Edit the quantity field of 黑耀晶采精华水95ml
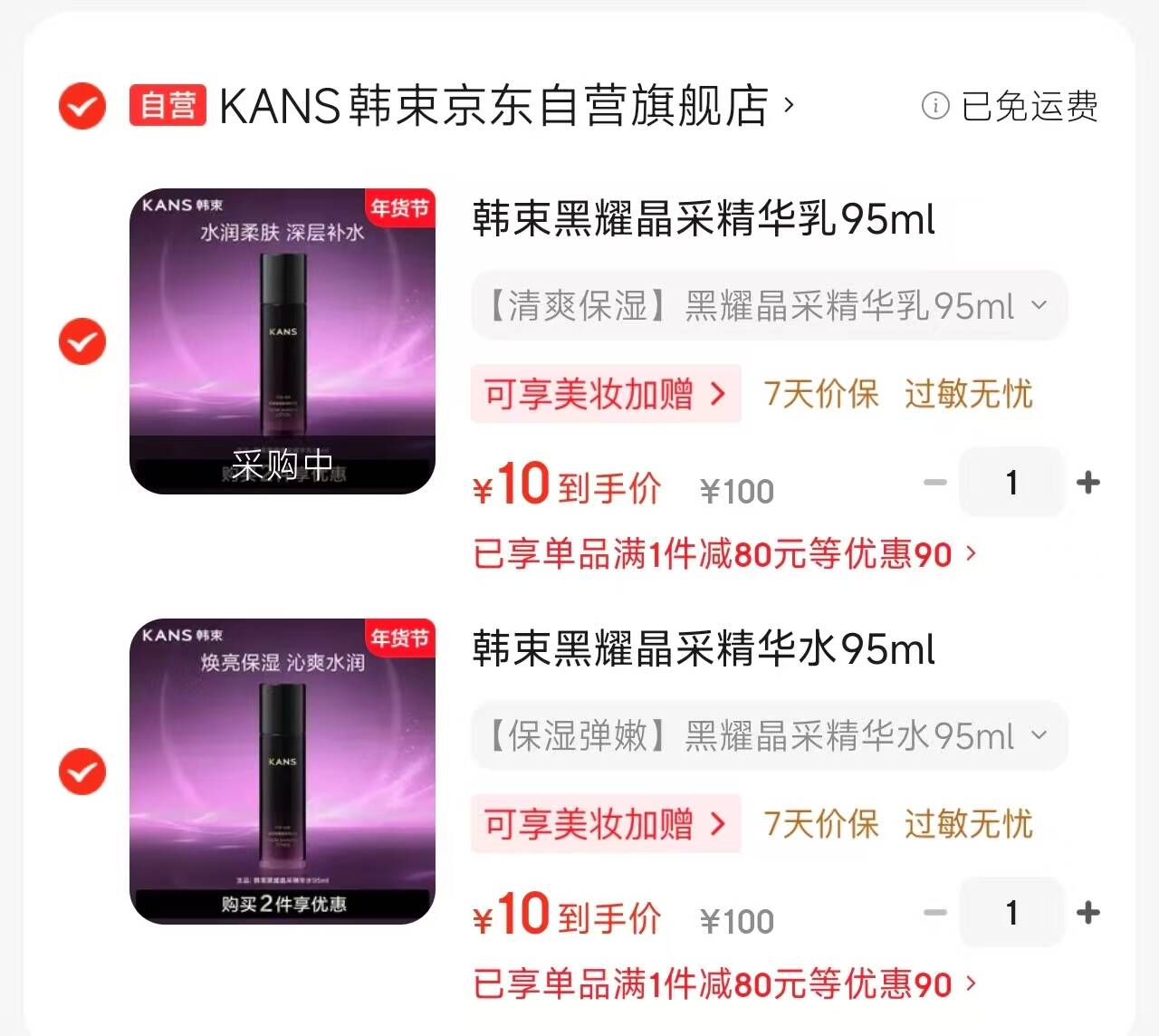The image size is (1159, 1036). pyautogui.click(x=1011, y=913)
